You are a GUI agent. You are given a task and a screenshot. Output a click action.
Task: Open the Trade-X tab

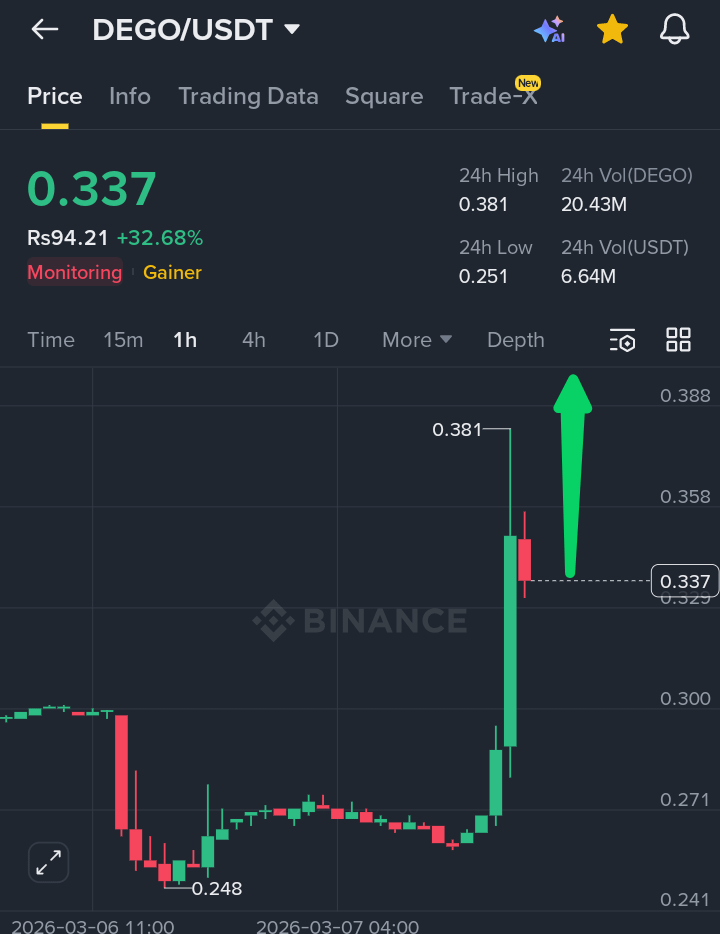493,96
